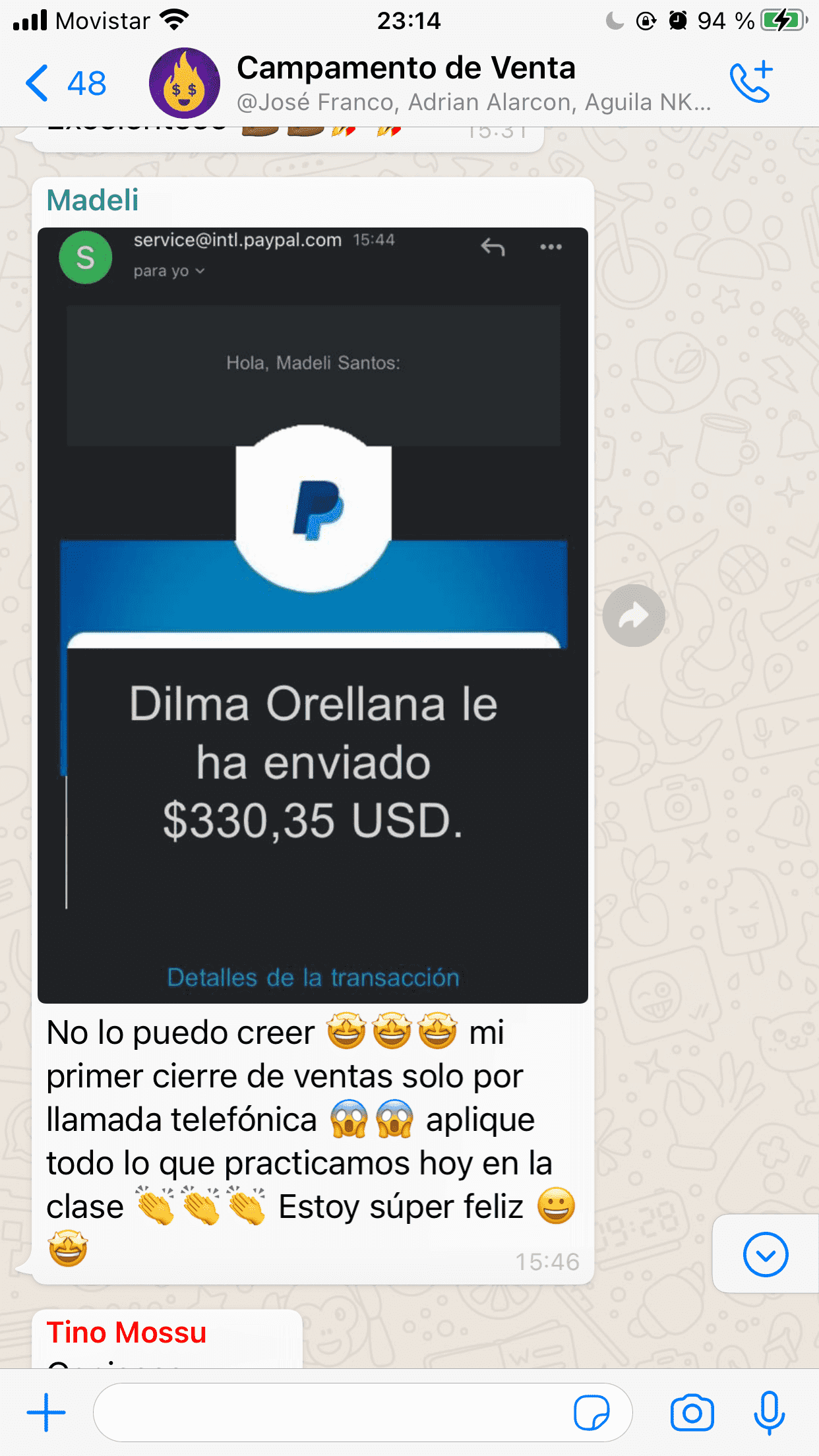This screenshot has height=1456, width=819.
Task: Forward Madeli's PayPal image message
Action: tap(634, 616)
